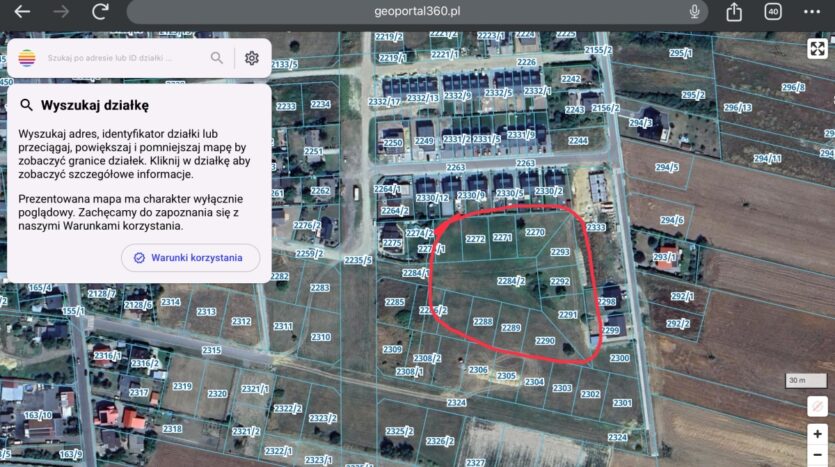The width and height of the screenshot is (835, 467).
Task: Open the browser overflow menu
Action: [x=812, y=12]
